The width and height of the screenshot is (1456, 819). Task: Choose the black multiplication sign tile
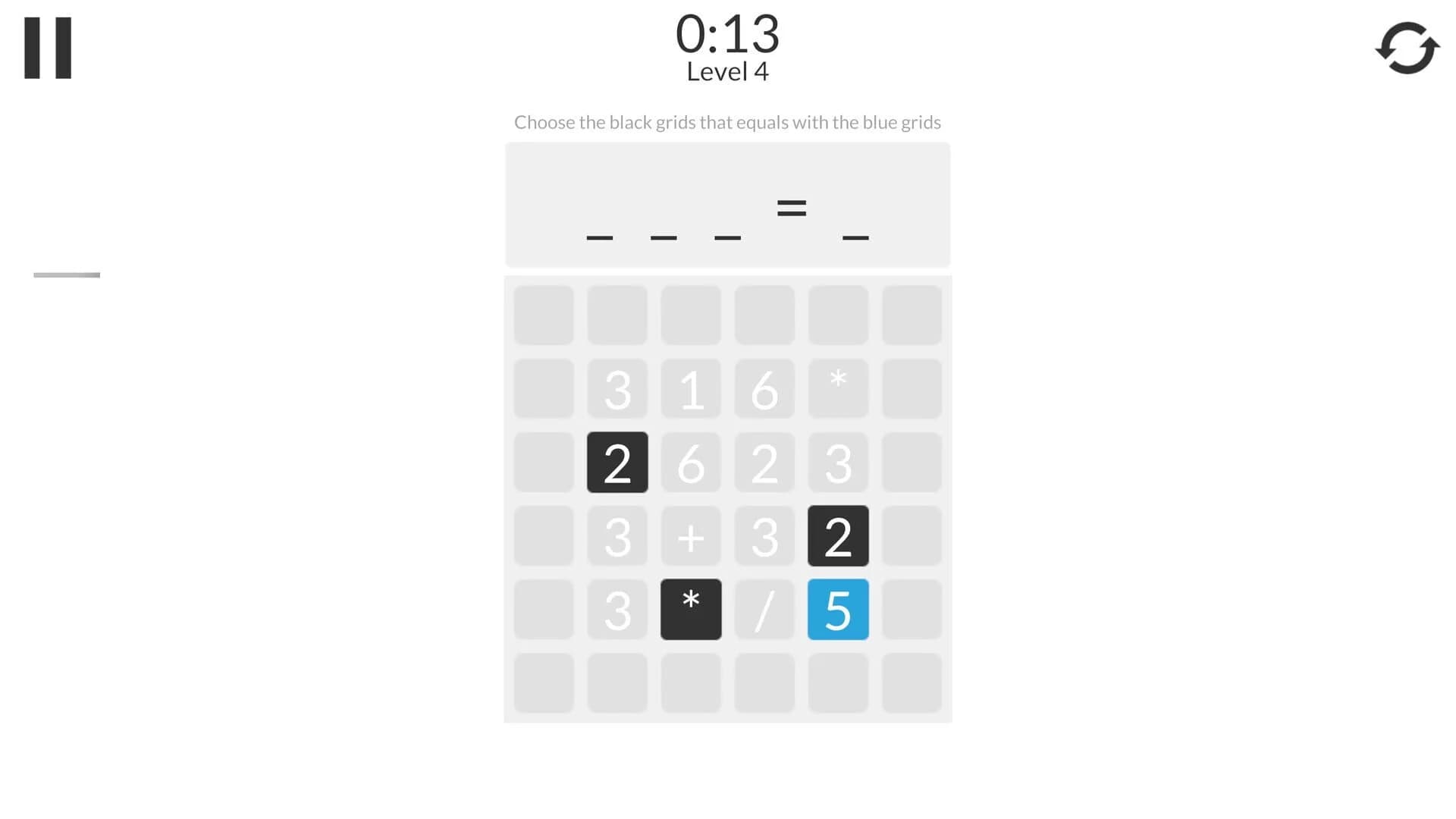pos(691,610)
